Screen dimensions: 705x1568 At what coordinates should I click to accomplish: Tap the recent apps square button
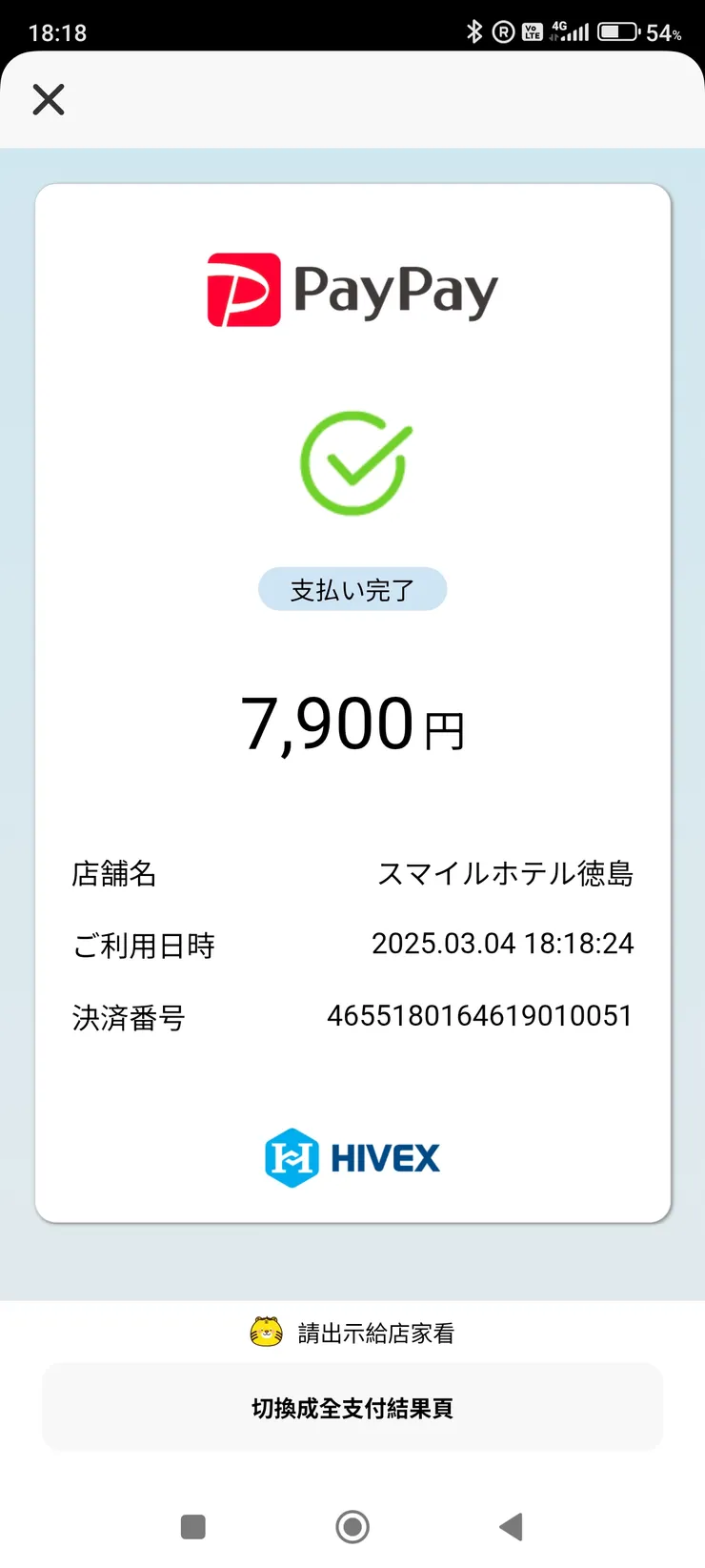tap(192, 1527)
